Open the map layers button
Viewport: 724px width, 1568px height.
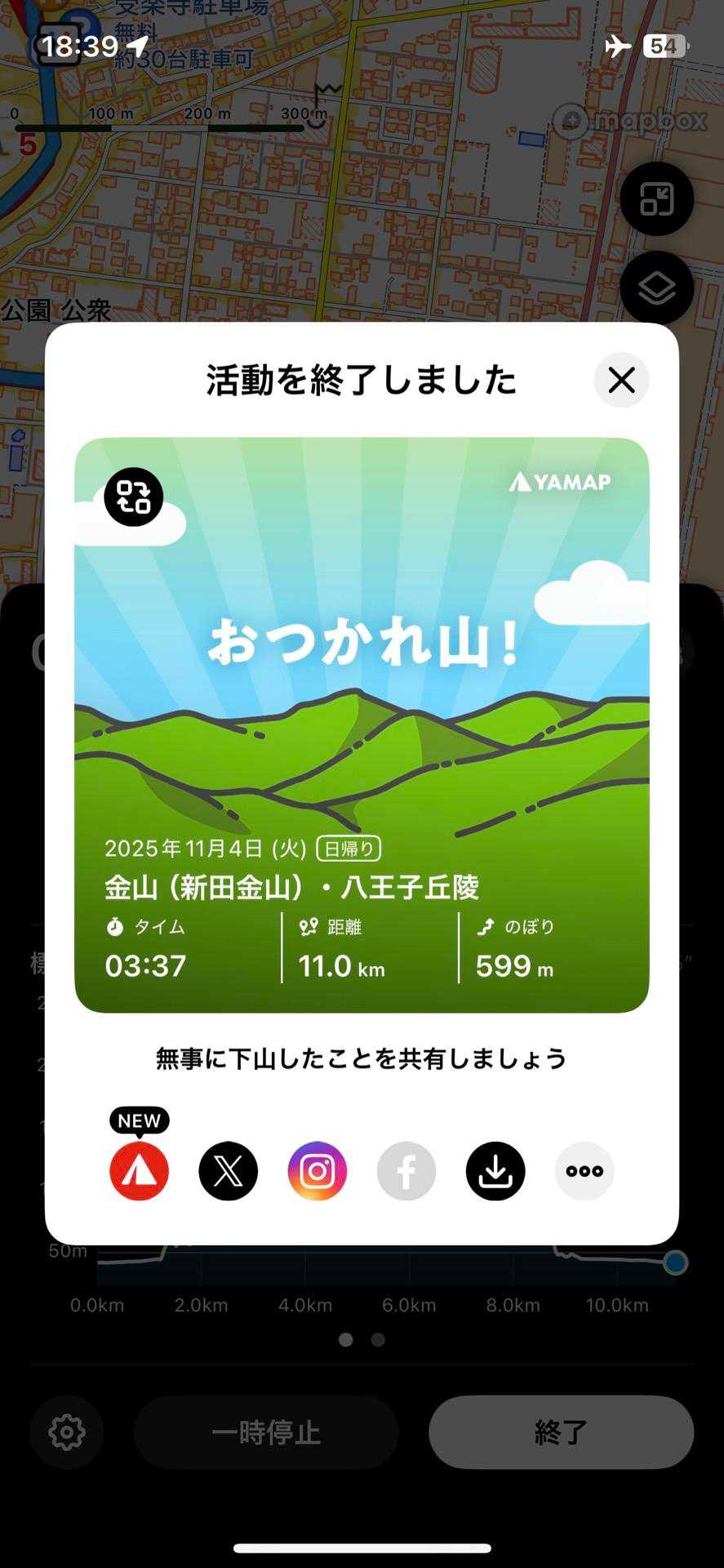coord(656,288)
